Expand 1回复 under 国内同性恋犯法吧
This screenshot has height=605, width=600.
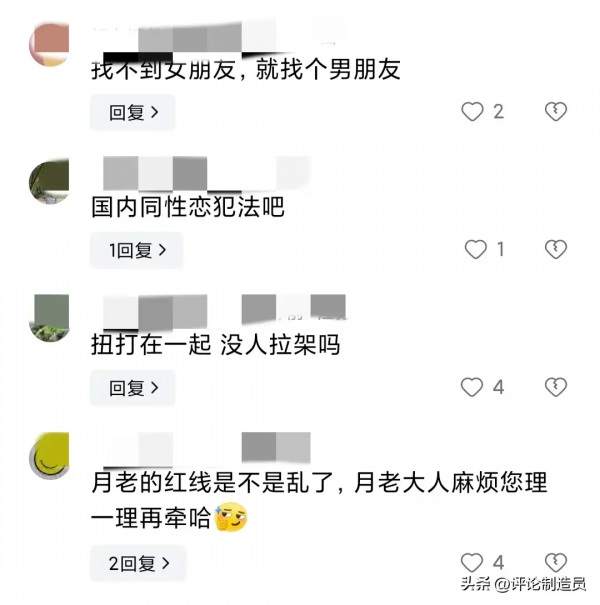tap(136, 250)
